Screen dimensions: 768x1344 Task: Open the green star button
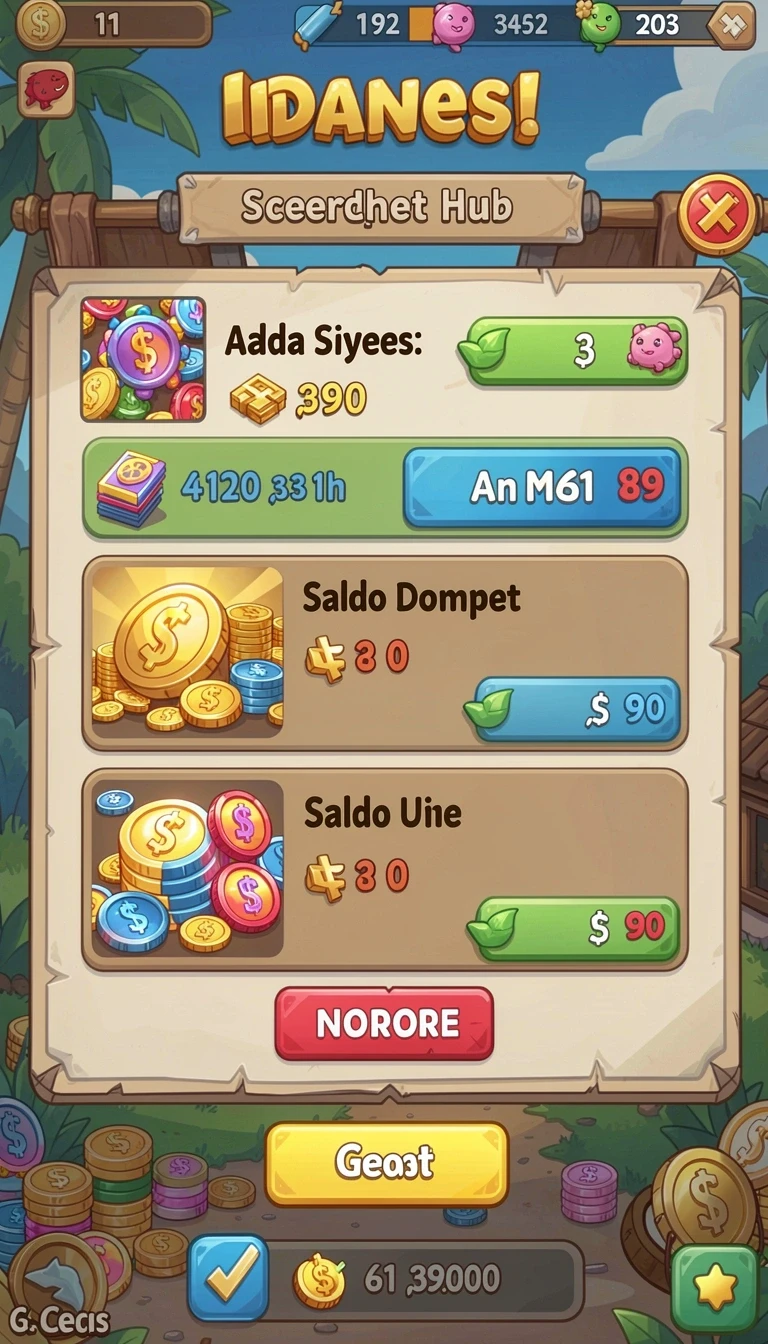click(x=715, y=1287)
